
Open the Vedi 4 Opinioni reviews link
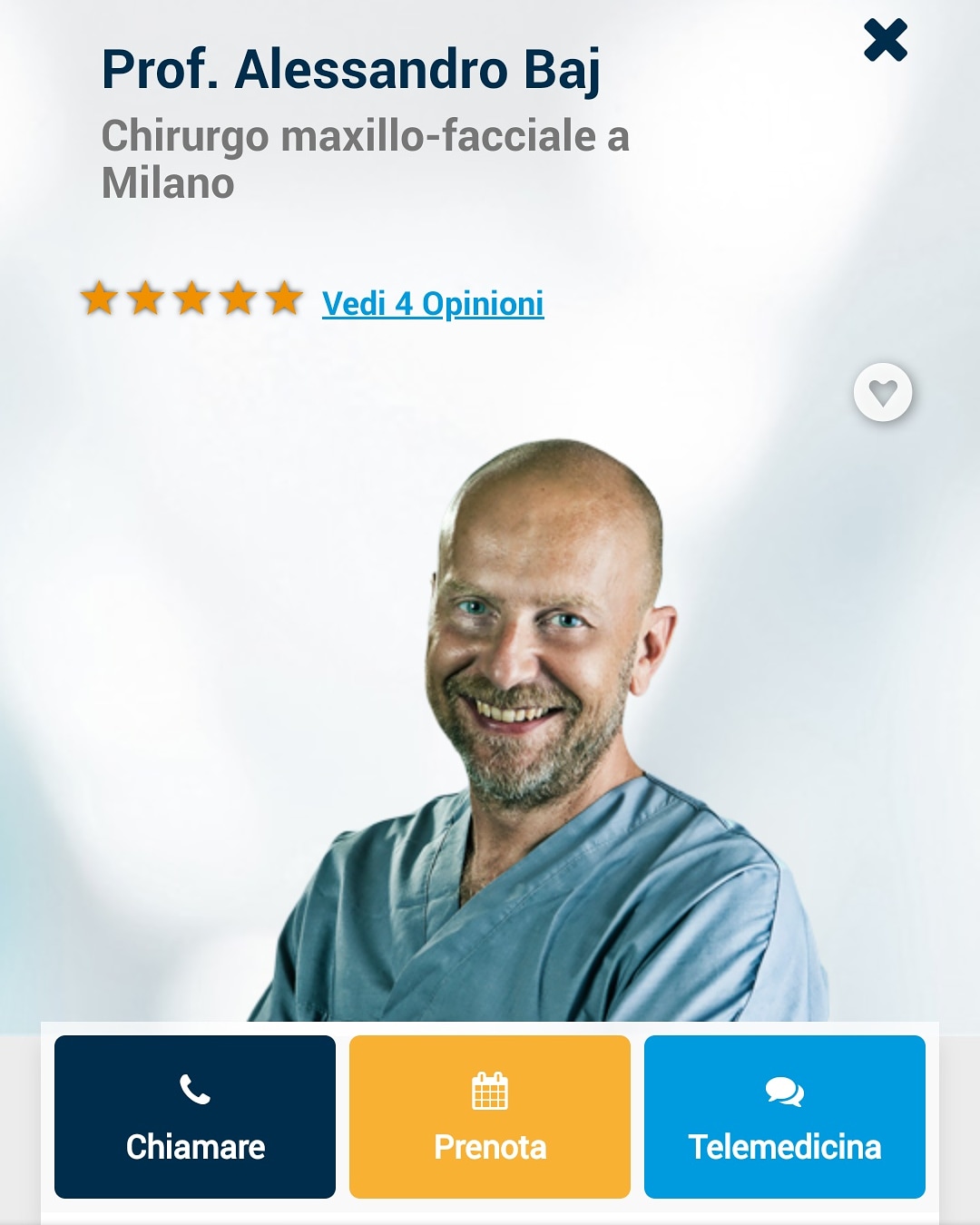433,303
